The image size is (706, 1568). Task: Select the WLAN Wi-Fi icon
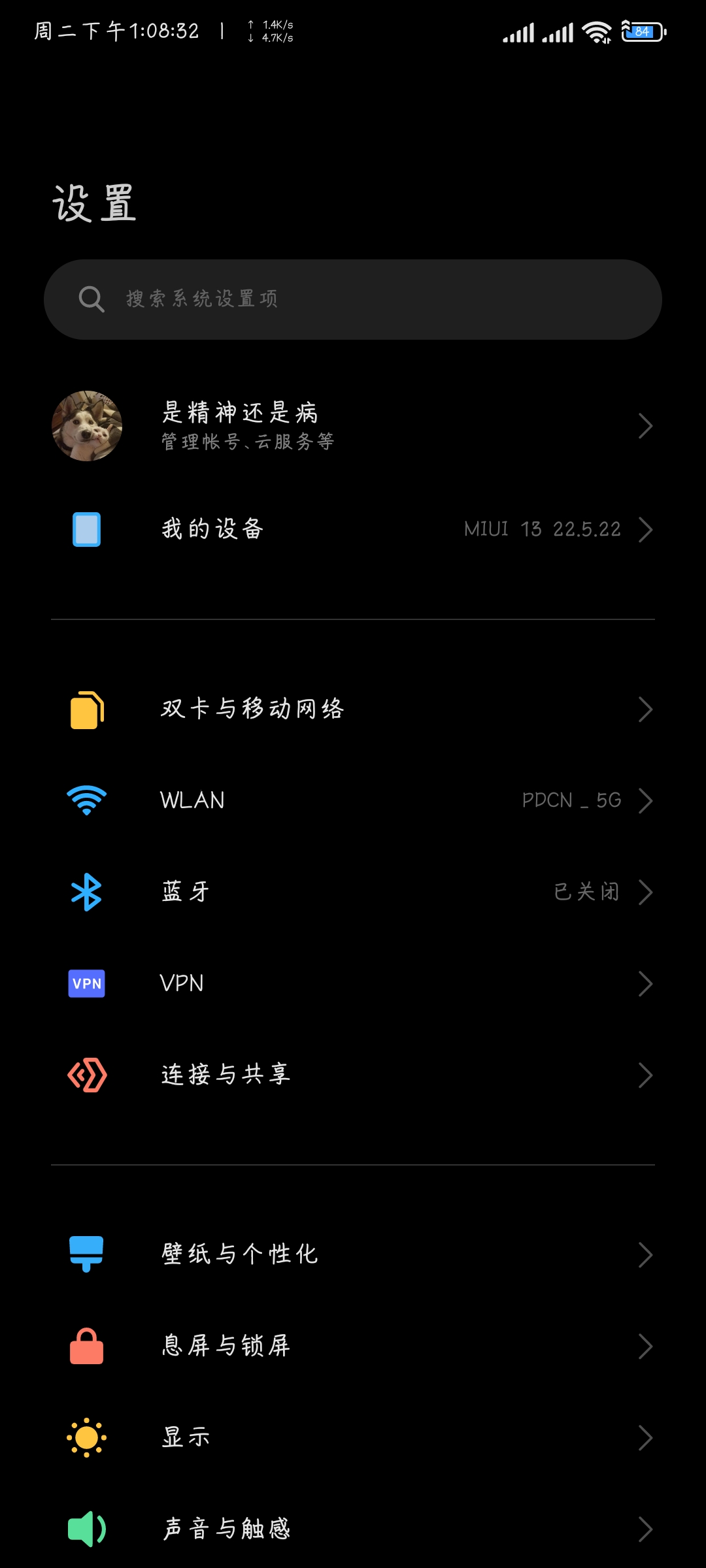click(86, 800)
